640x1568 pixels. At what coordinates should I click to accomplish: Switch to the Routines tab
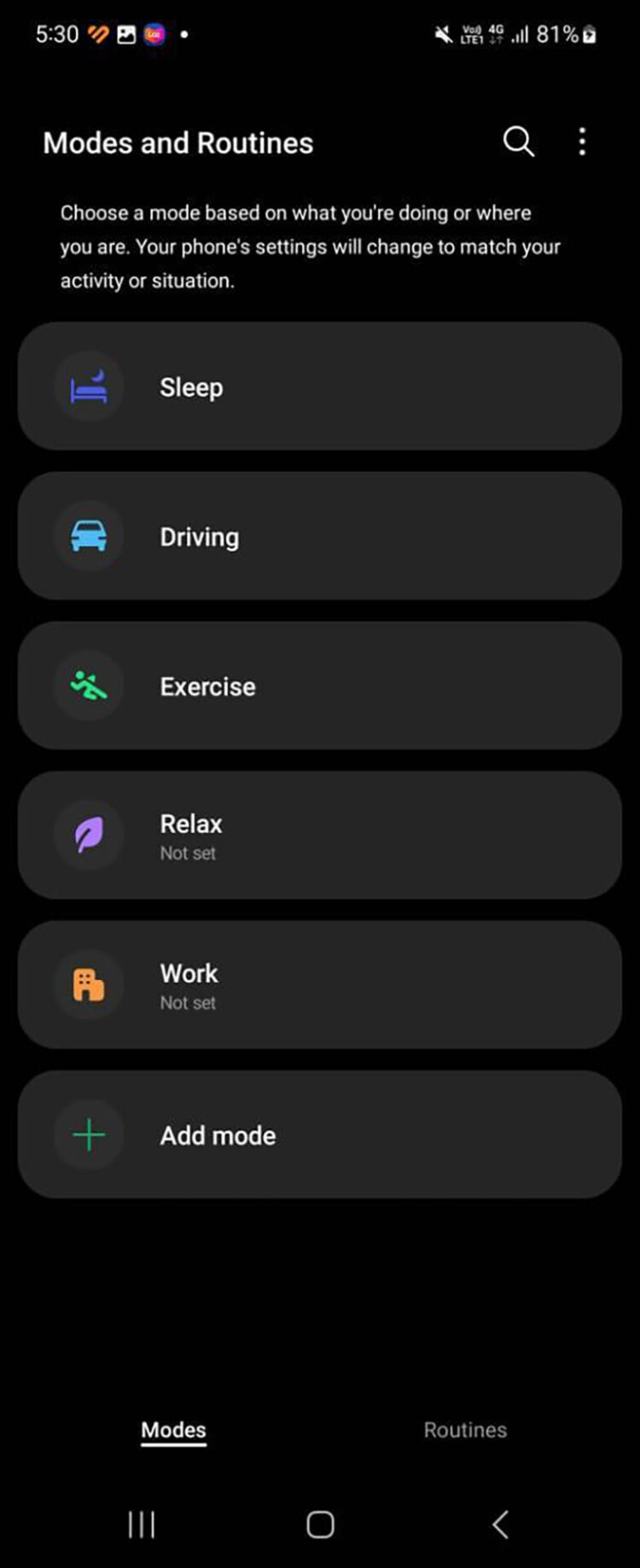(465, 1430)
